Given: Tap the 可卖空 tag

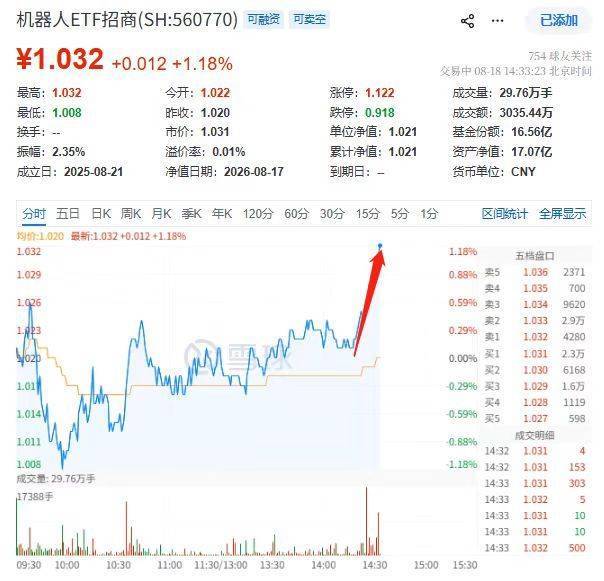Looking at the screenshot, I should [x=309, y=19].
